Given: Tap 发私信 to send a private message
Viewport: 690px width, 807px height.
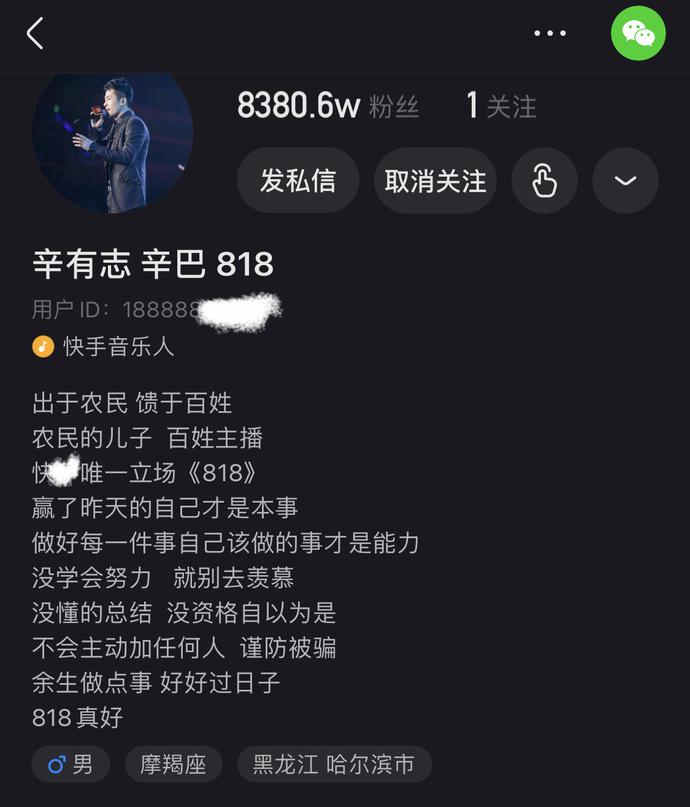Looking at the screenshot, I should click(x=298, y=181).
